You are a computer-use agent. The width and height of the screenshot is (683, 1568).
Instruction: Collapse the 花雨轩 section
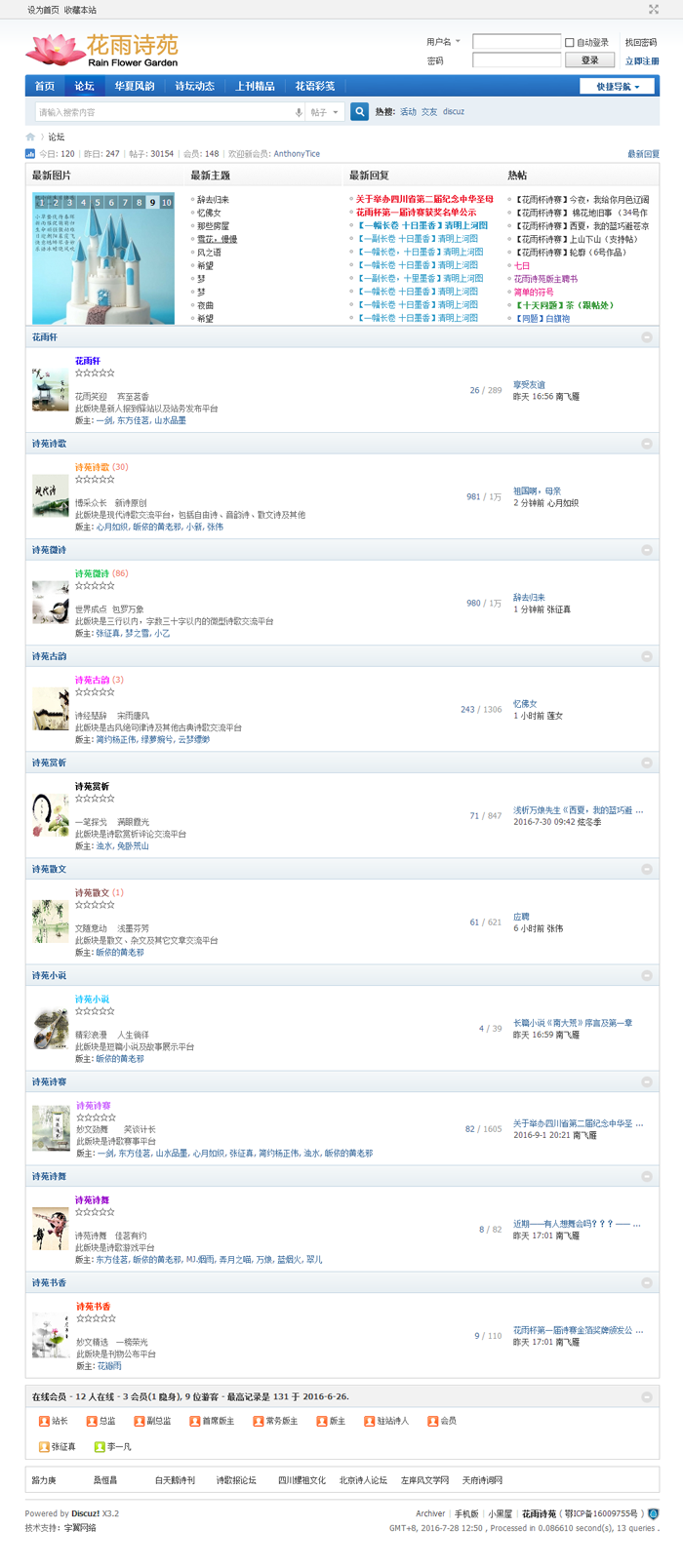point(646,337)
